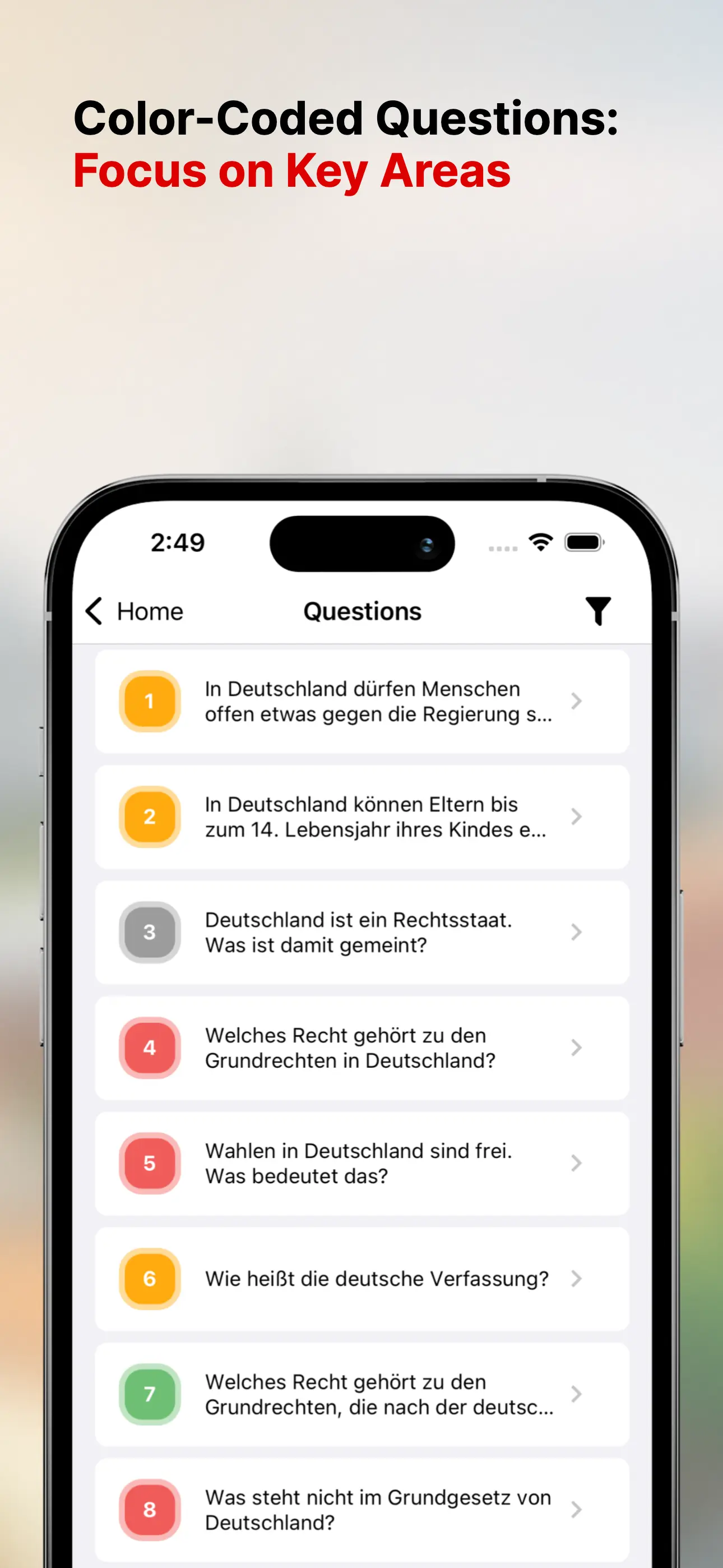The image size is (723, 1568).
Task: Select the red badge numbered 4
Action: [x=149, y=1048]
